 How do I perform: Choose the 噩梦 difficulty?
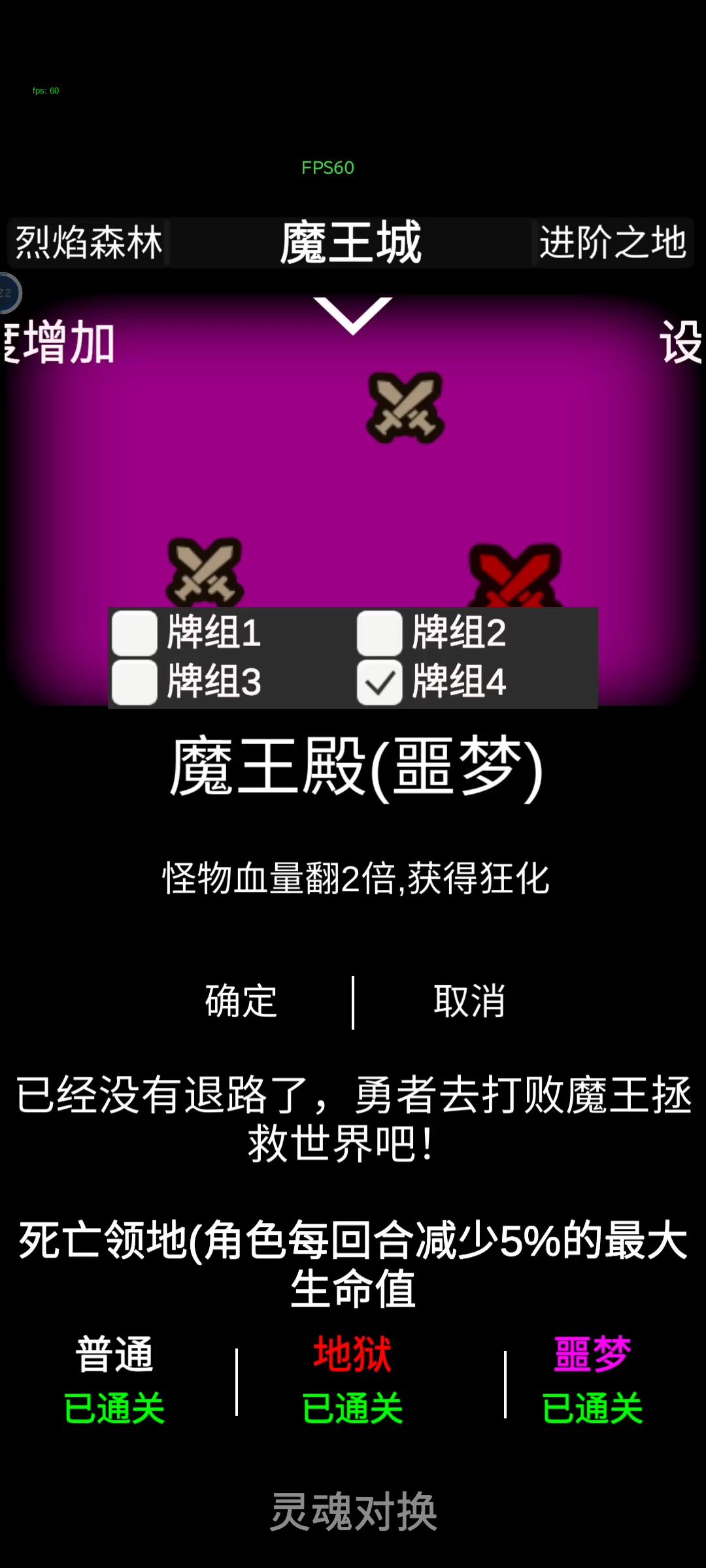pyautogui.click(x=592, y=1354)
